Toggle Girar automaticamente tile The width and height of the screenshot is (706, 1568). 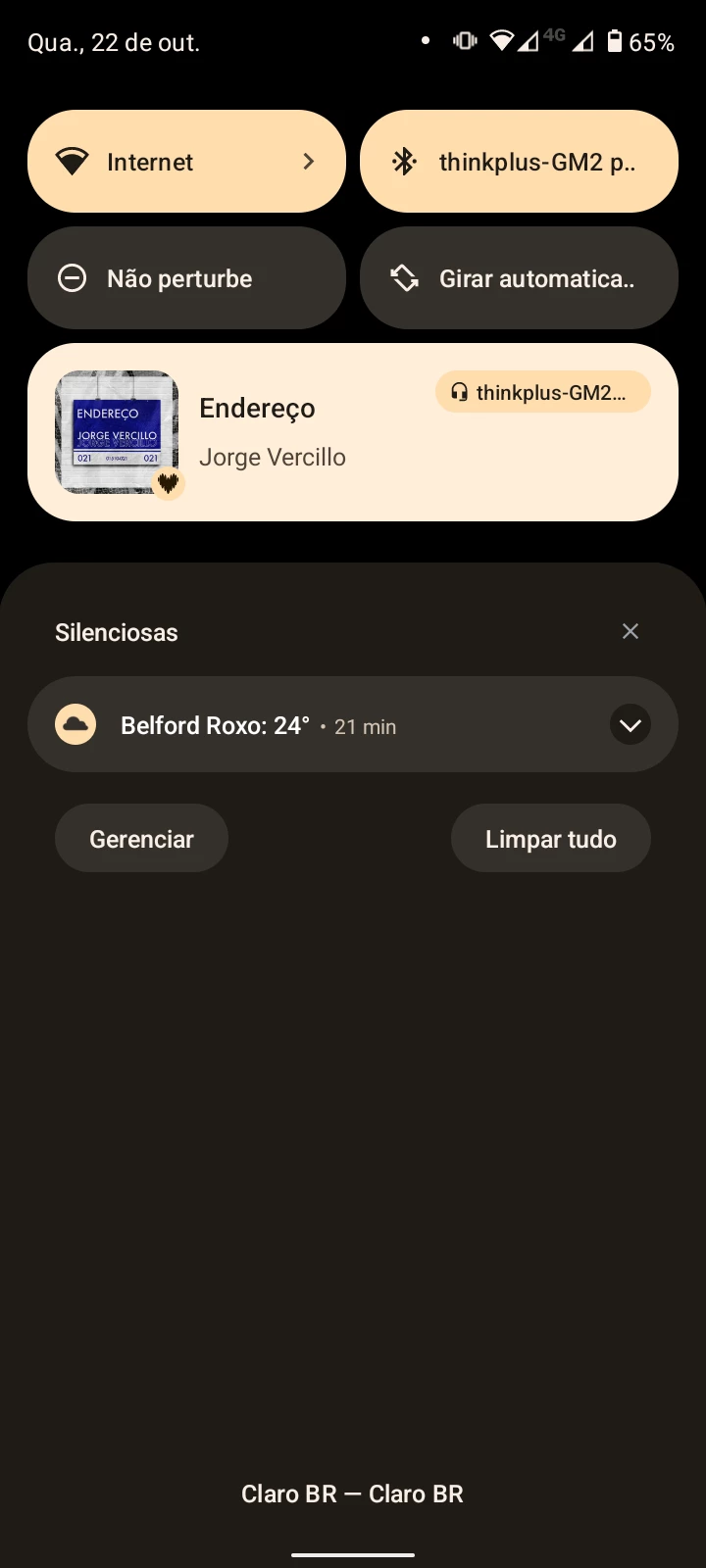pyautogui.click(x=519, y=278)
